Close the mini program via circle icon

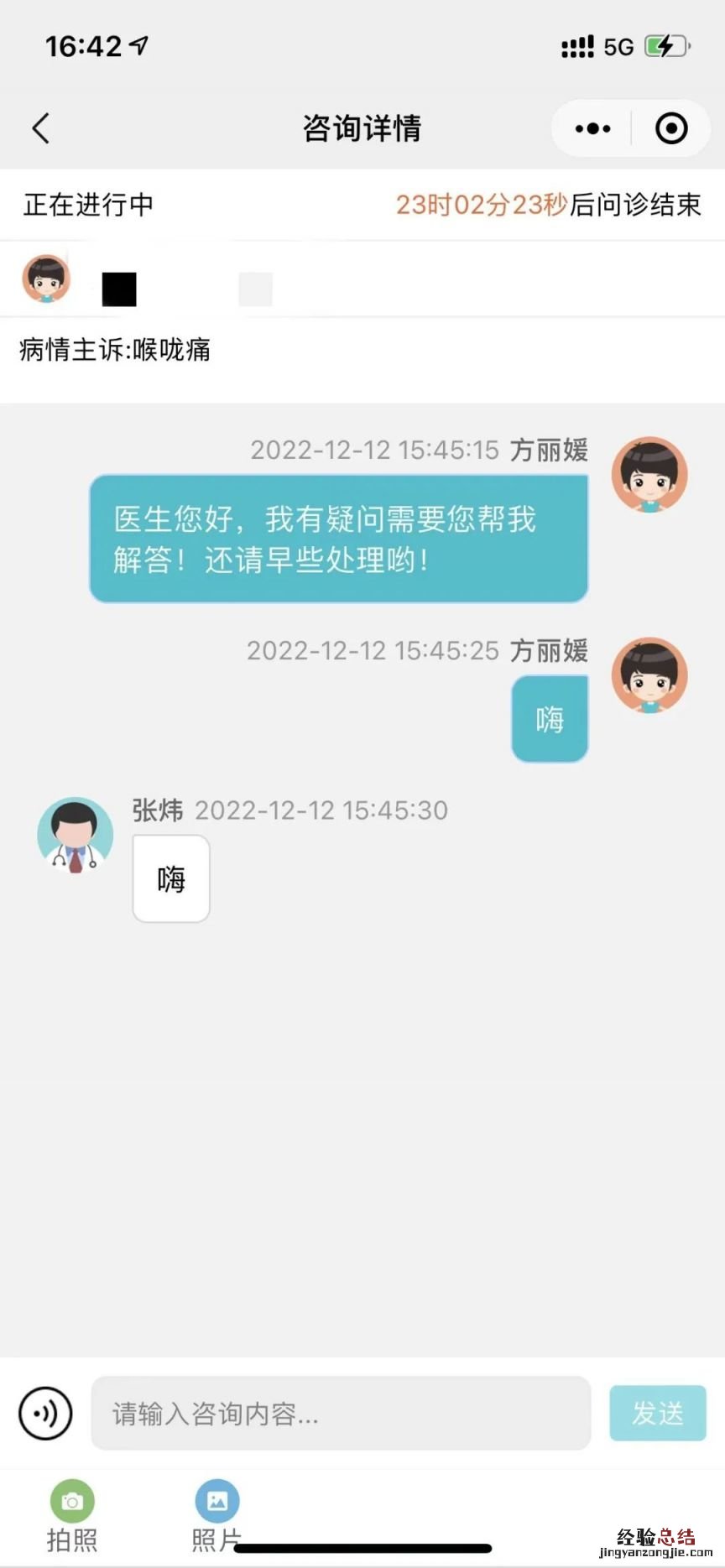pos(671,128)
